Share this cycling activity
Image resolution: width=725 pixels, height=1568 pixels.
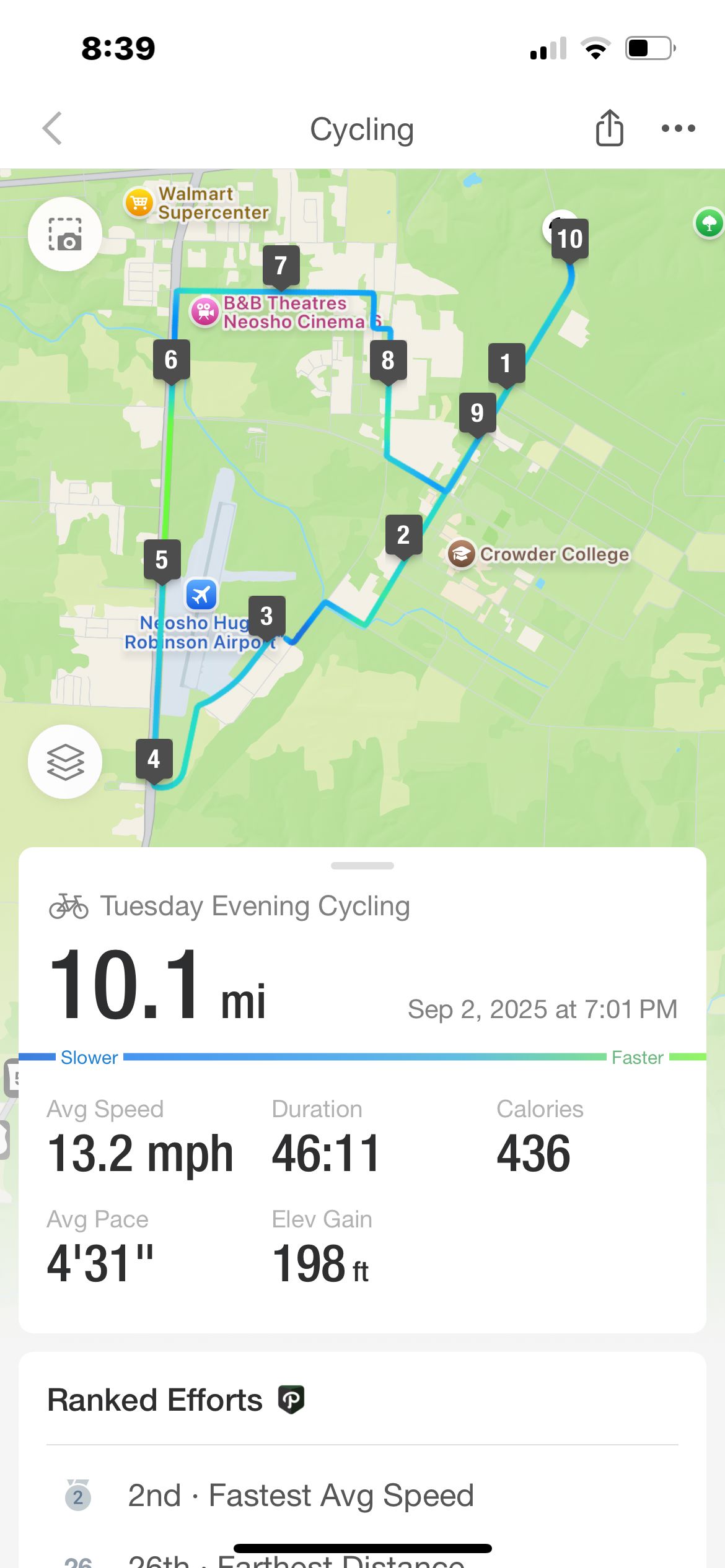pyautogui.click(x=609, y=128)
